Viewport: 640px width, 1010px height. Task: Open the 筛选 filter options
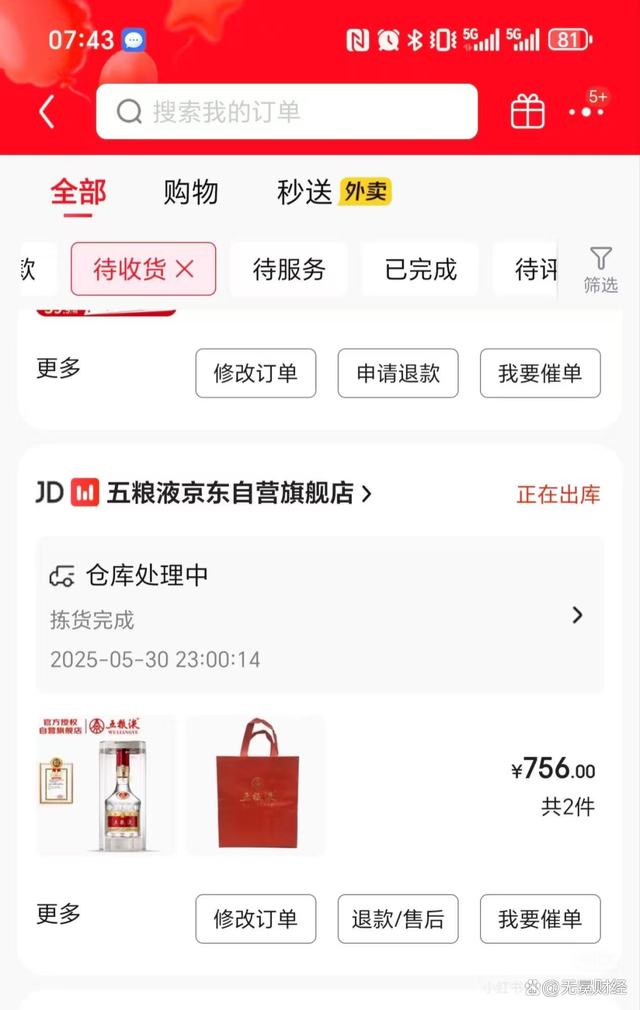[600, 270]
